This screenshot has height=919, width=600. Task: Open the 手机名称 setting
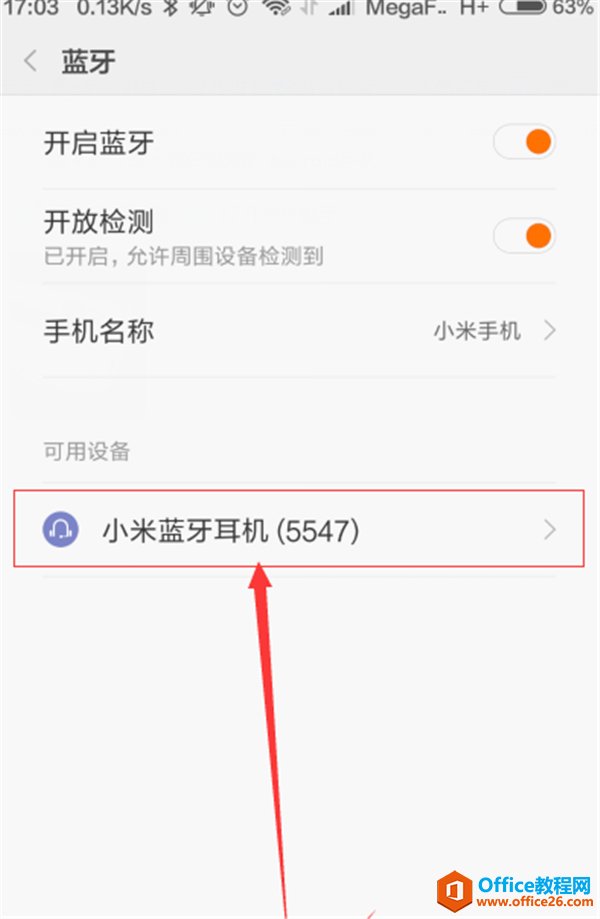pyautogui.click(x=300, y=331)
